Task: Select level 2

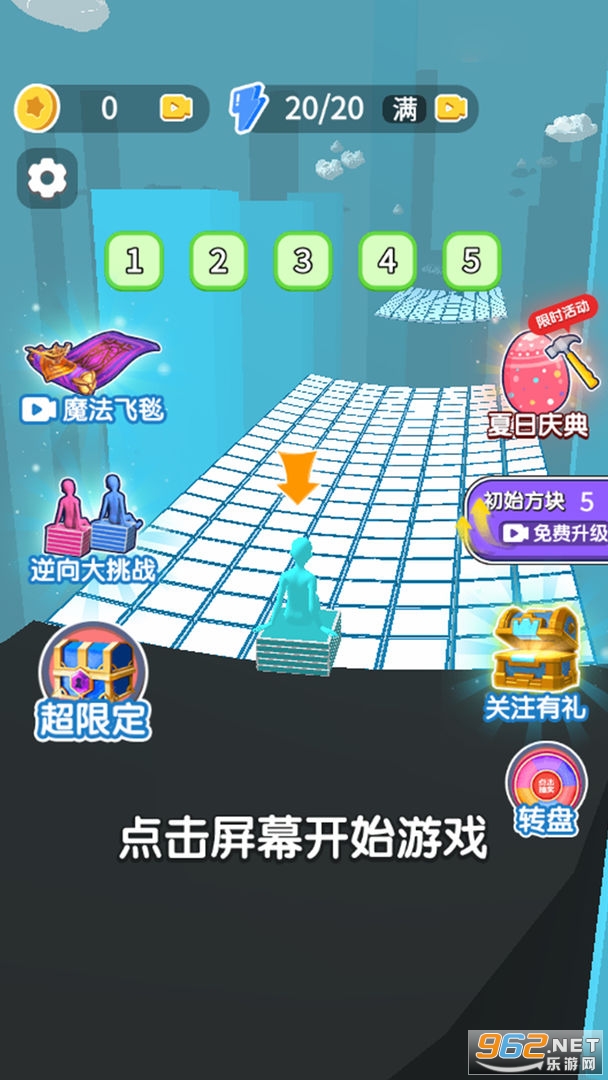Action: (218, 261)
